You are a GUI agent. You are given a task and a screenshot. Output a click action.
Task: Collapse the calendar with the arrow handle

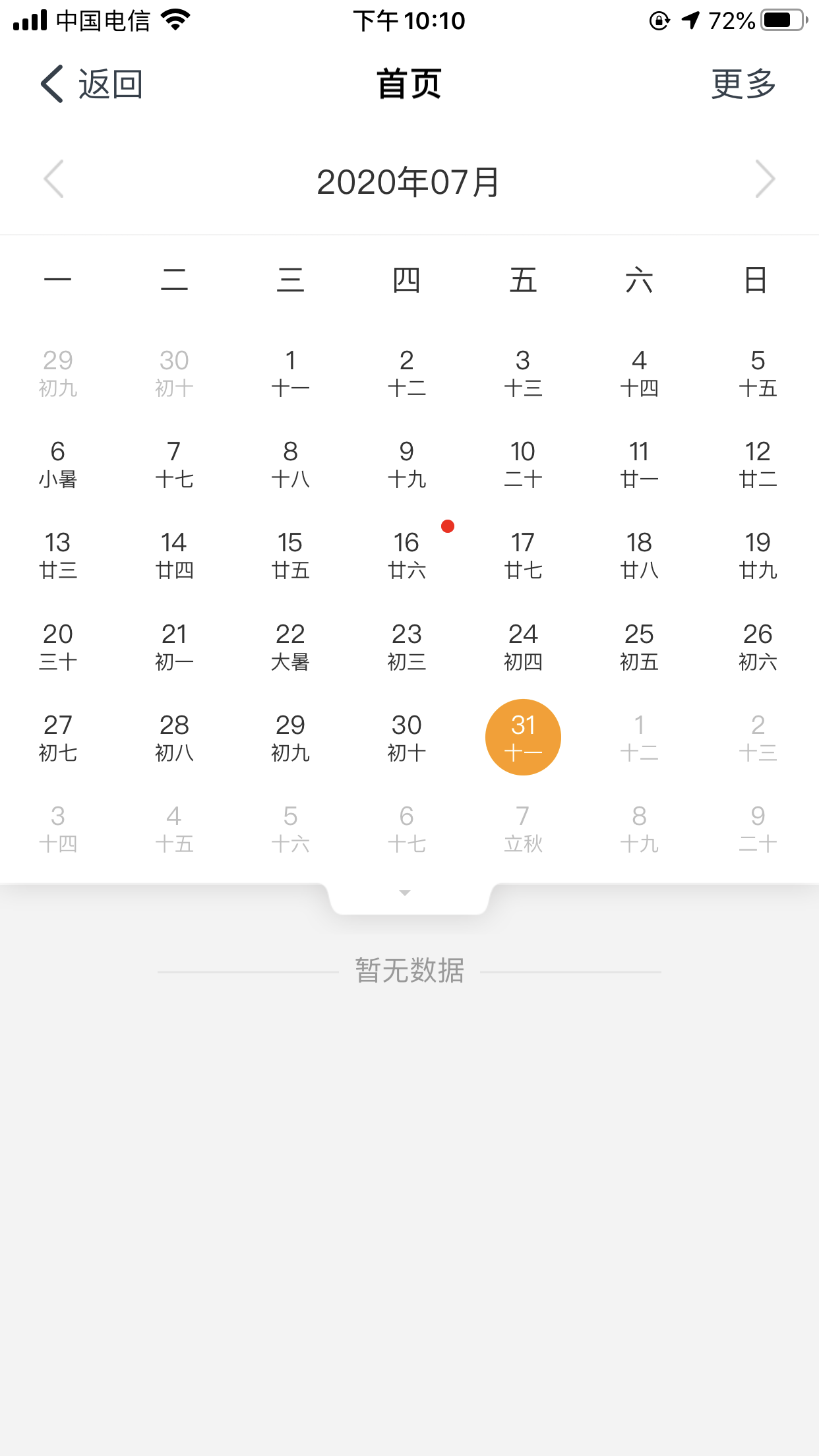pyautogui.click(x=406, y=894)
